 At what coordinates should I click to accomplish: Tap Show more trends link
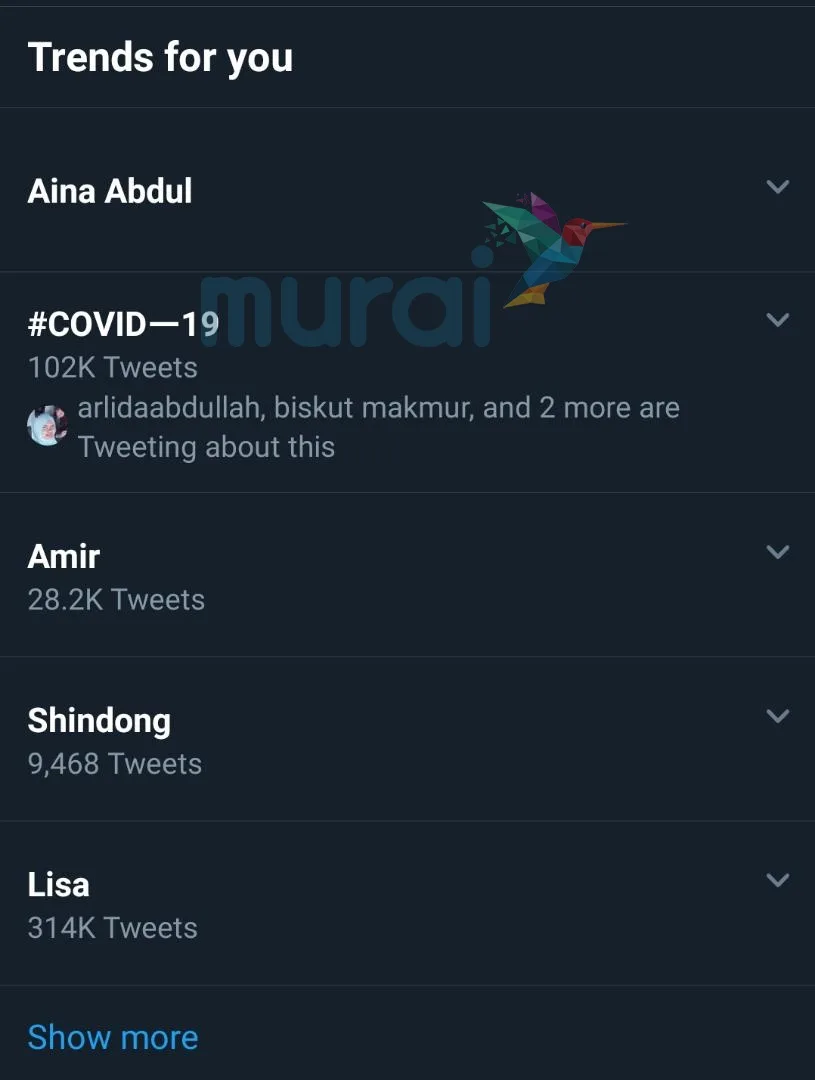tap(113, 1037)
